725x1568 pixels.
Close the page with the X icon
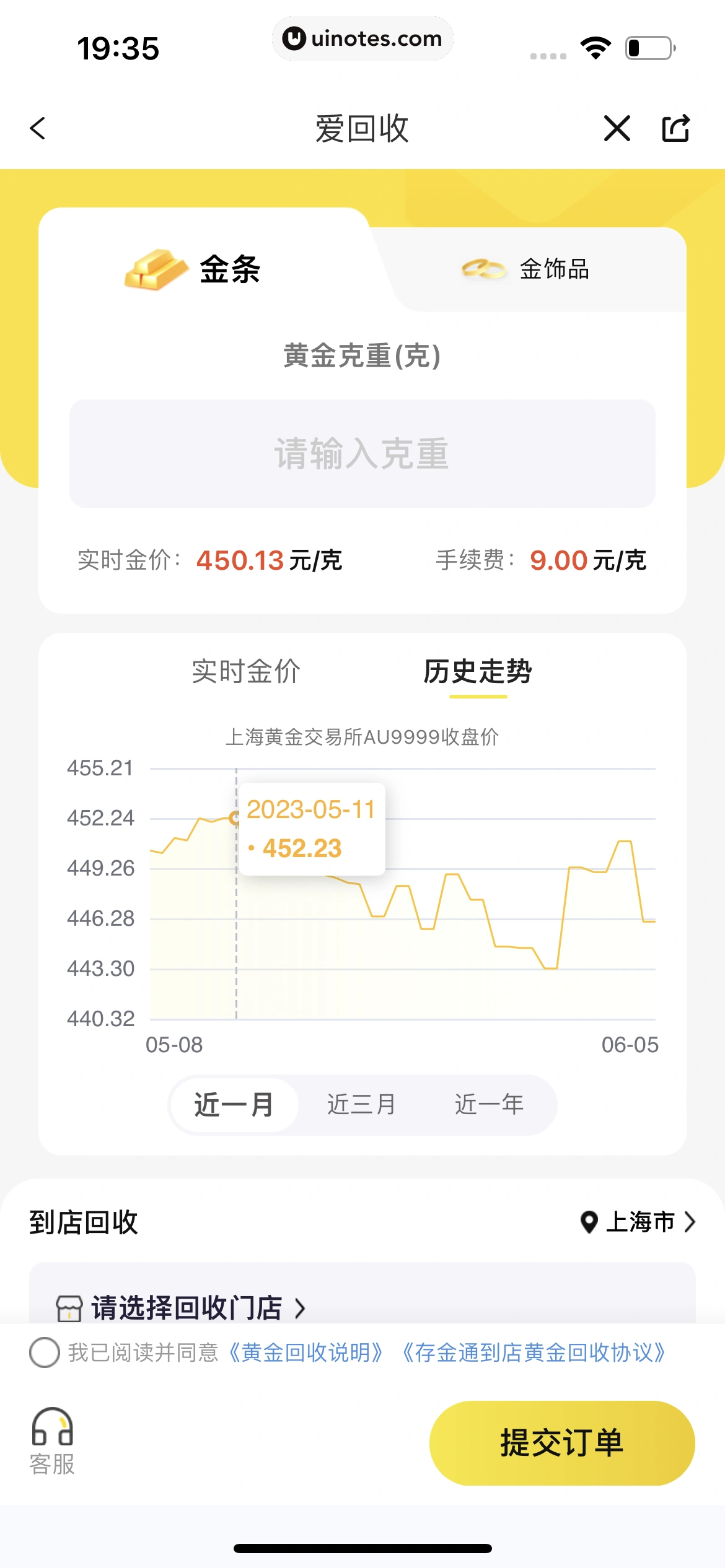click(617, 129)
